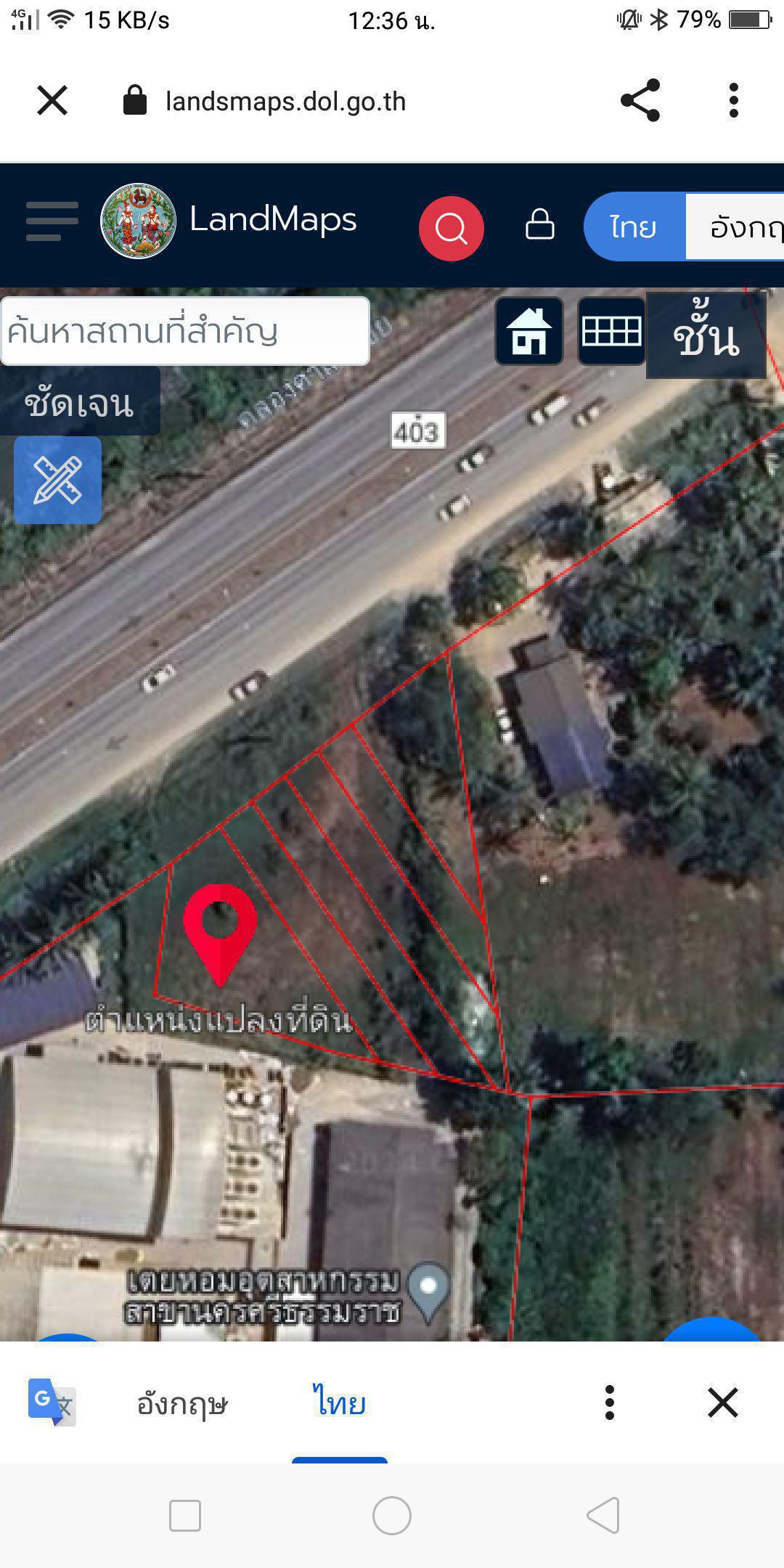Tap the padlock login icon
This screenshot has width=784, height=1568.
coord(540,224)
